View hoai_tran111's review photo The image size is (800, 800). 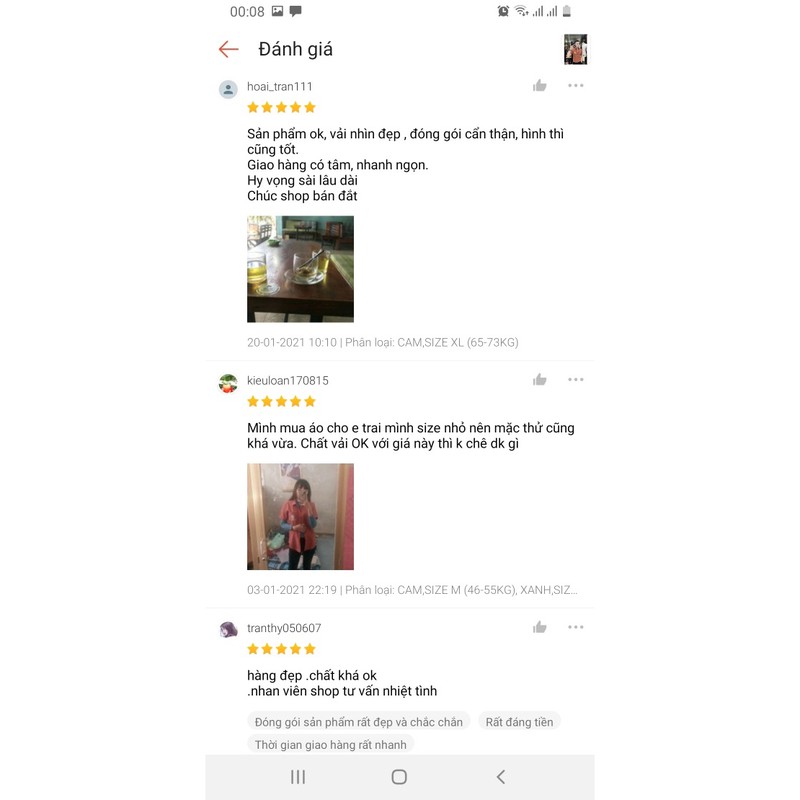click(x=300, y=269)
